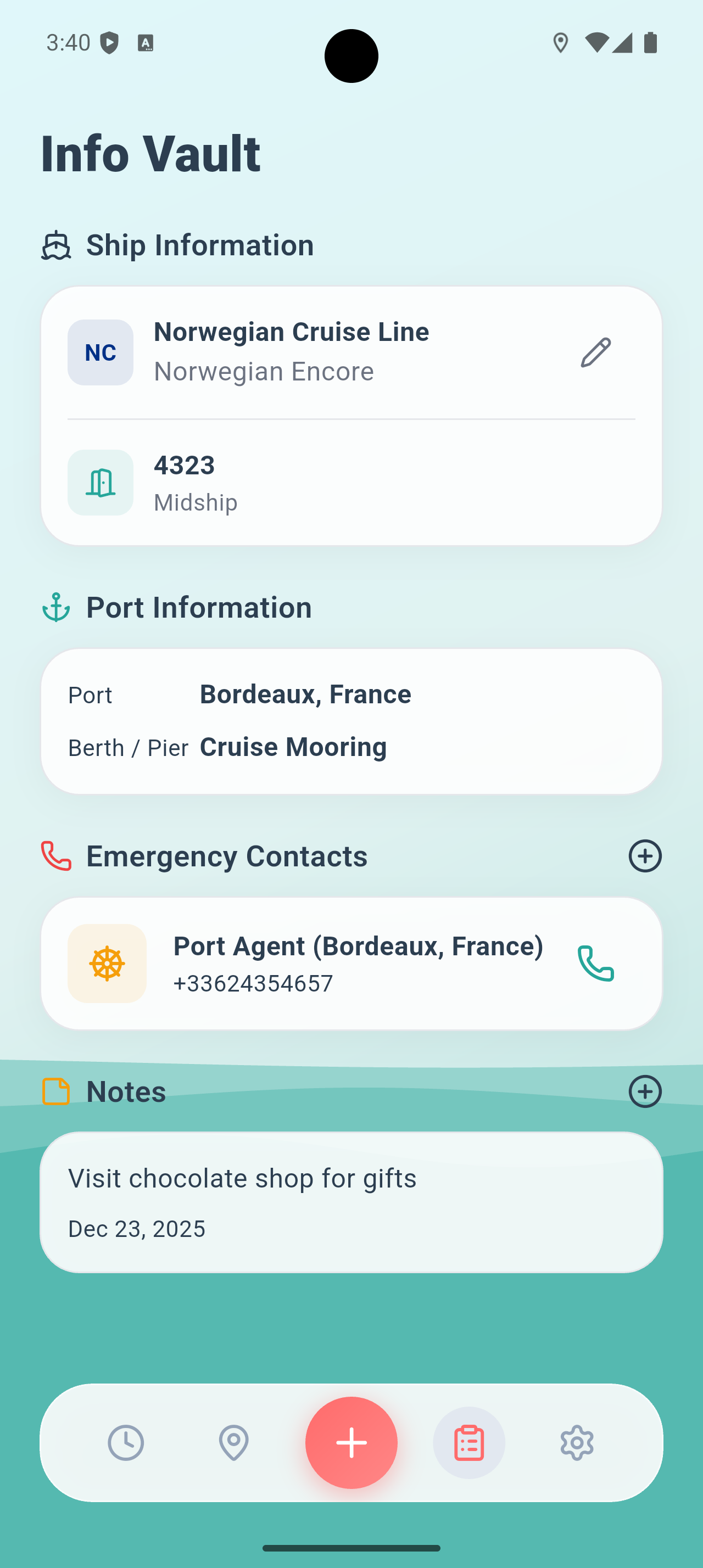Open settings from the bottom bar gear icon
The height and width of the screenshot is (1568, 703).
pyautogui.click(x=577, y=1442)
